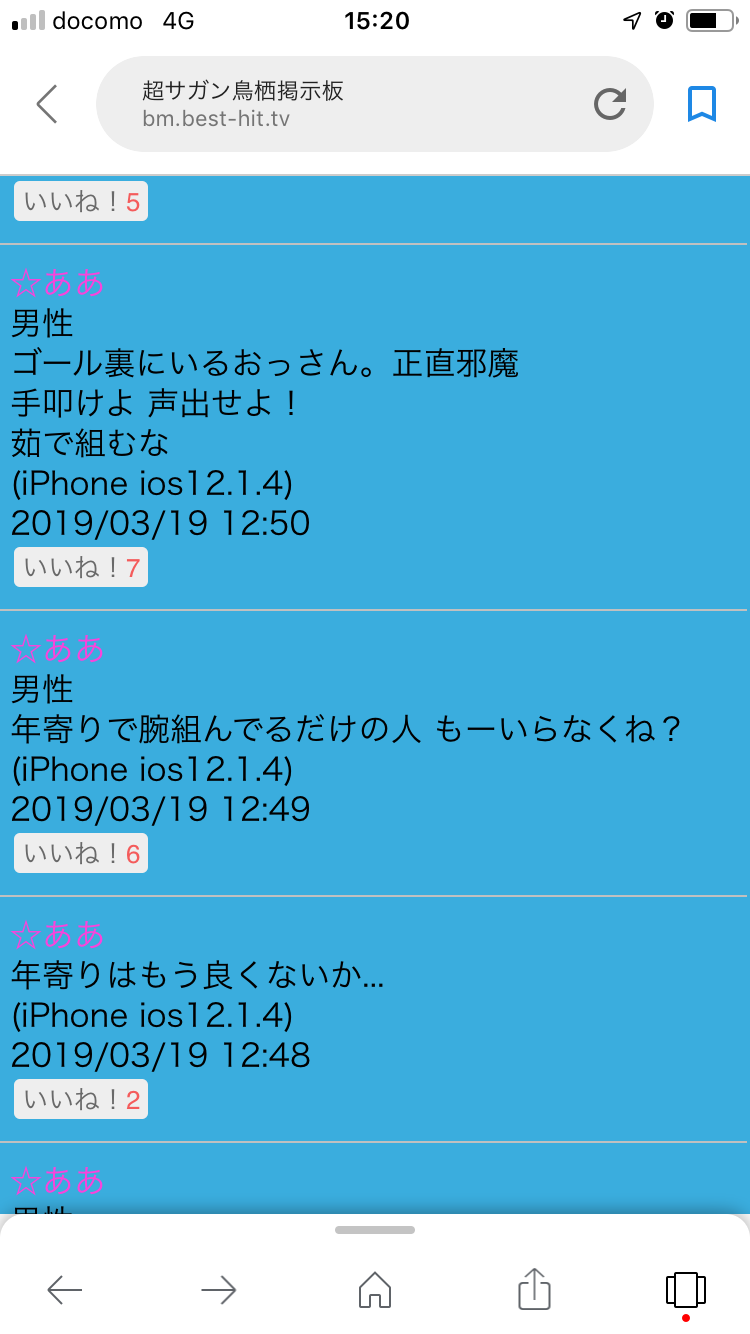Tap the toolbar drag handle
Screen dimensions: 750x1334
click(x=375, y=1230)
